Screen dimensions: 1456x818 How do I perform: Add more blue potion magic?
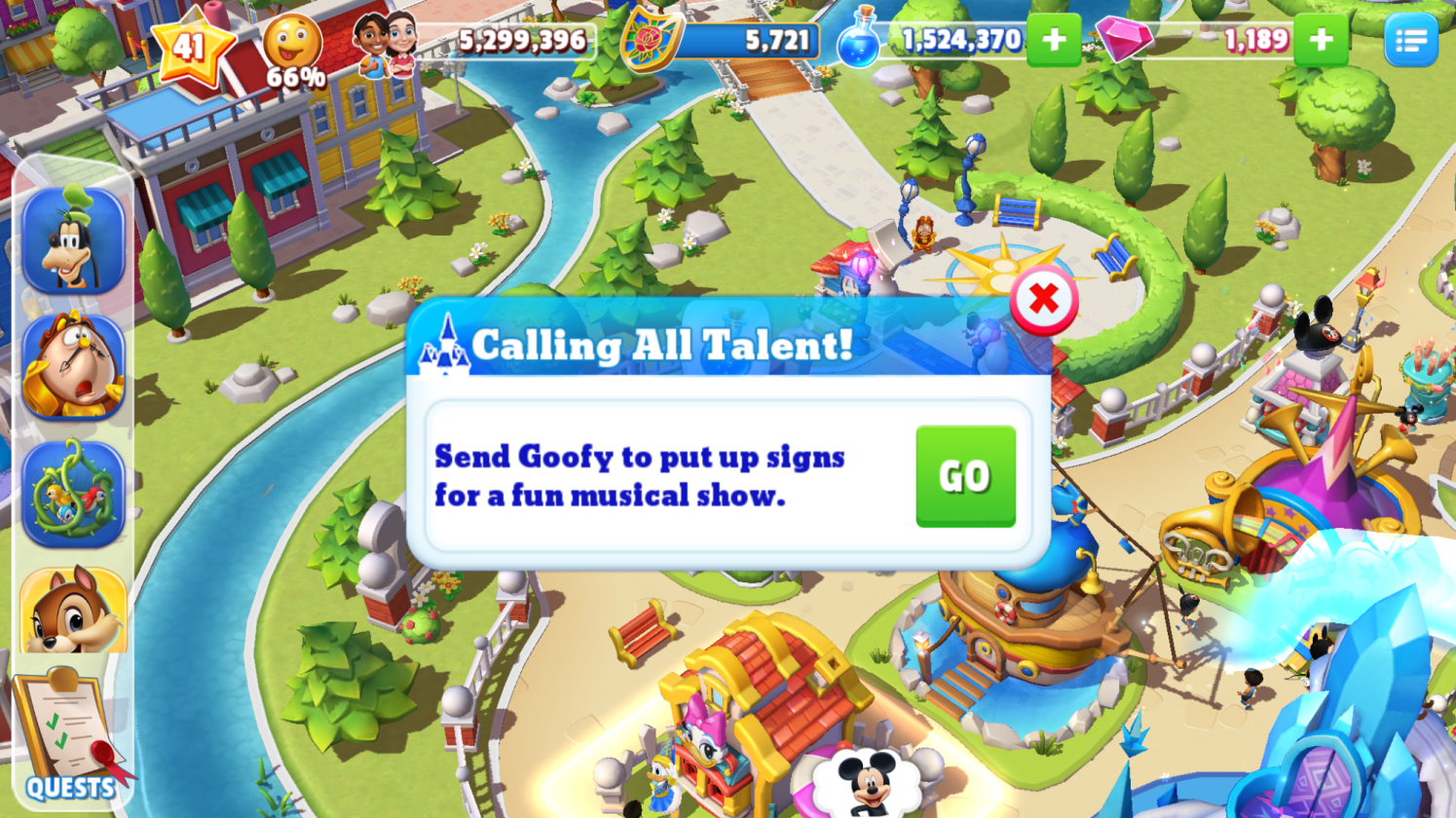click(1054, 40)
